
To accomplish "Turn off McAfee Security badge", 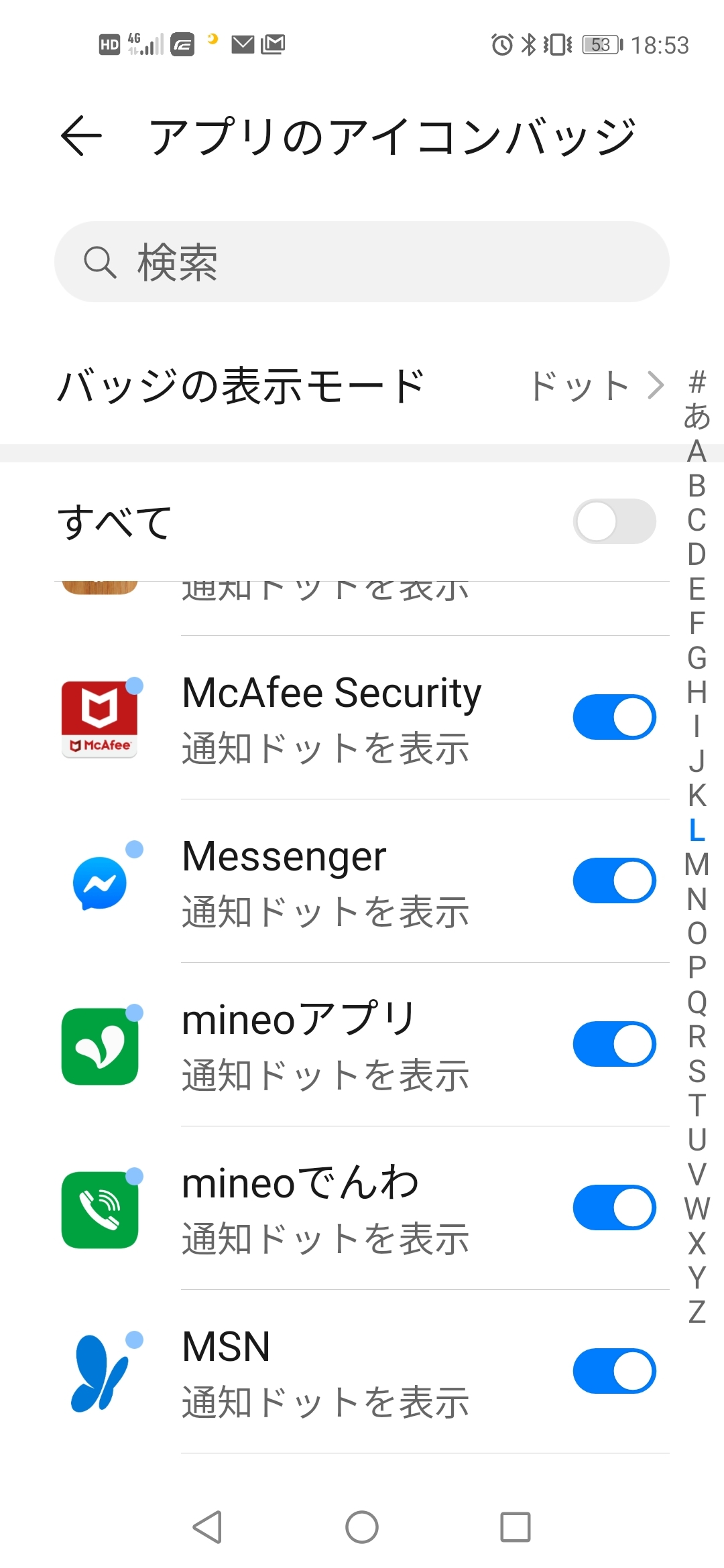I will click(x=614, y=717).
